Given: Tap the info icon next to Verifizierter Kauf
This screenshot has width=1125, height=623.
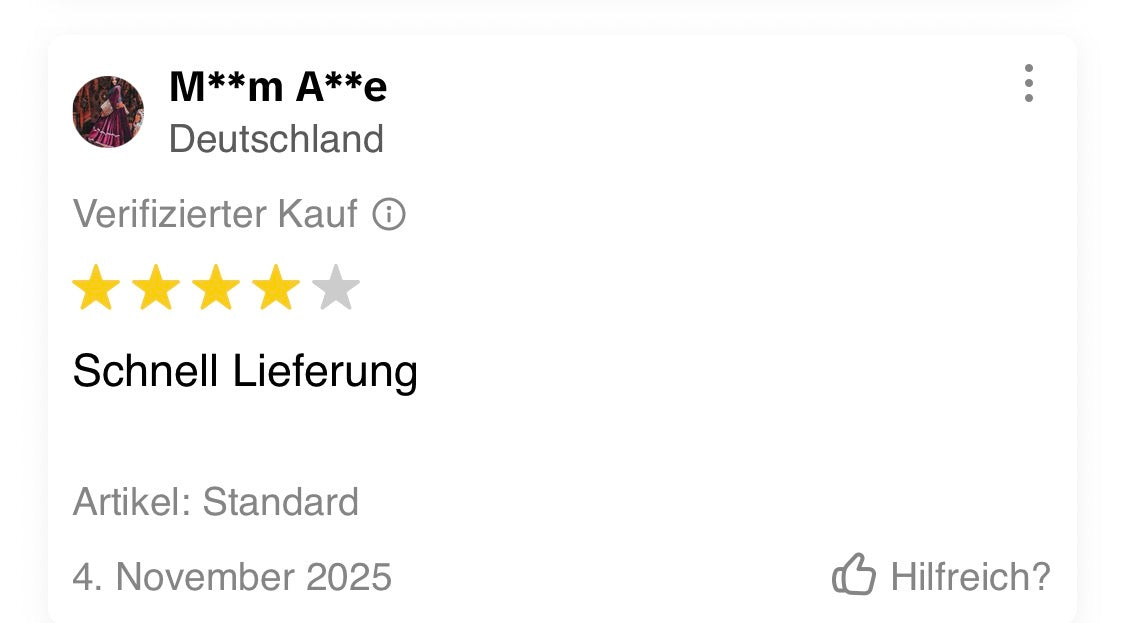Looking at the screenshot, I should (x=389, y=214).
